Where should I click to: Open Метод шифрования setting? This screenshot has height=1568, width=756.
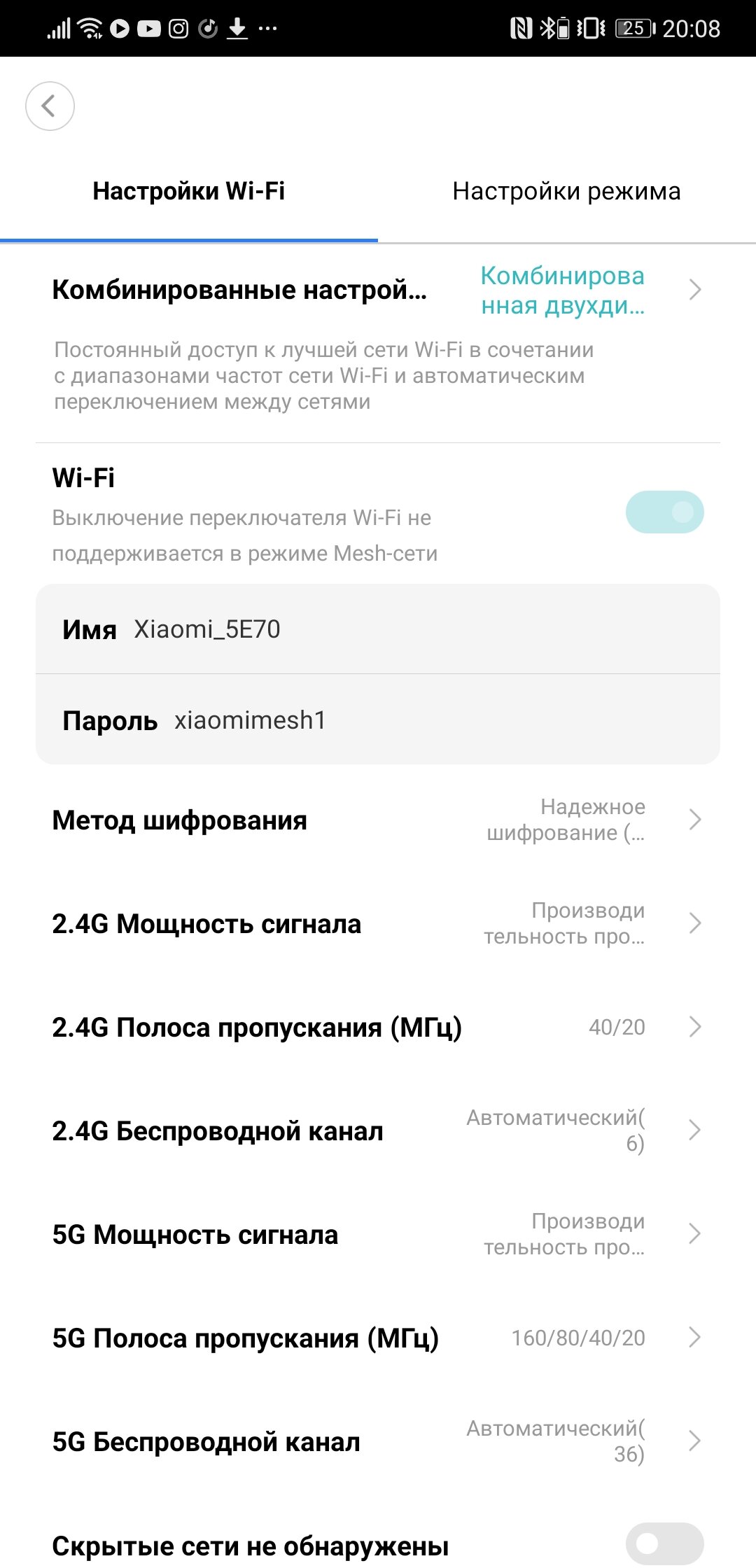click(378, 820)
